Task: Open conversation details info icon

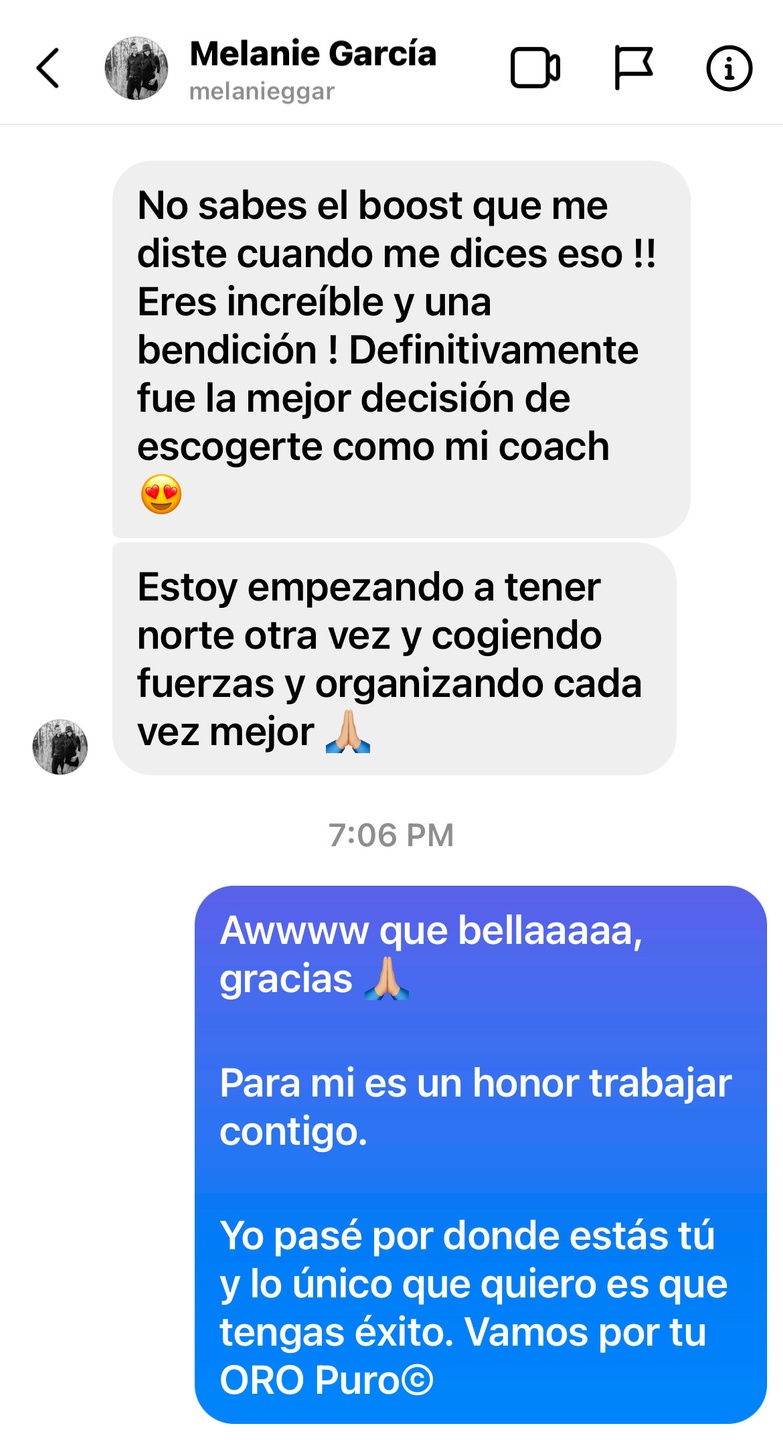Action: pos(729,69)
